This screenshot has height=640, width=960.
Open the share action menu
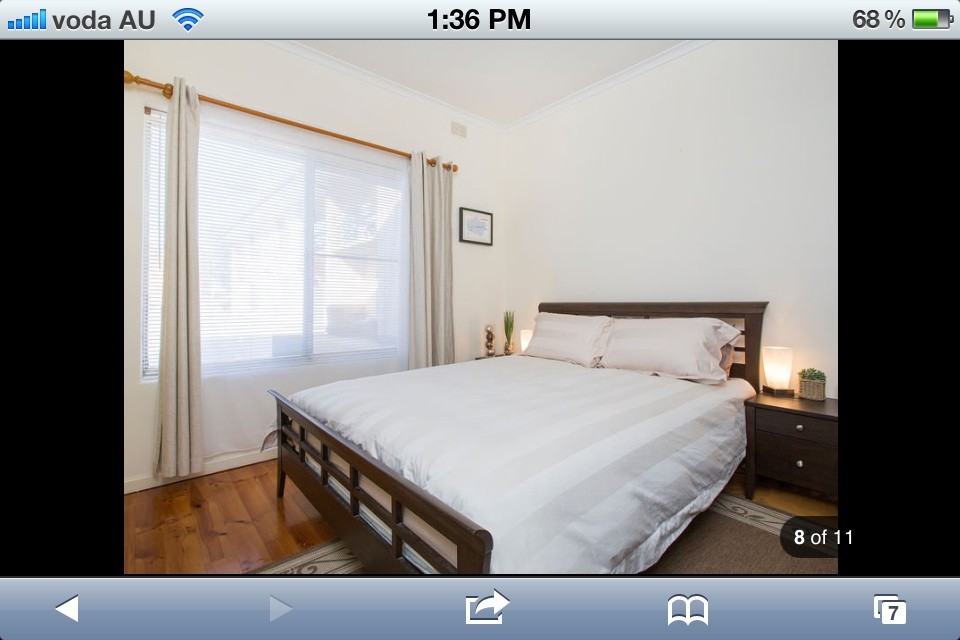[x=487, y=608]
